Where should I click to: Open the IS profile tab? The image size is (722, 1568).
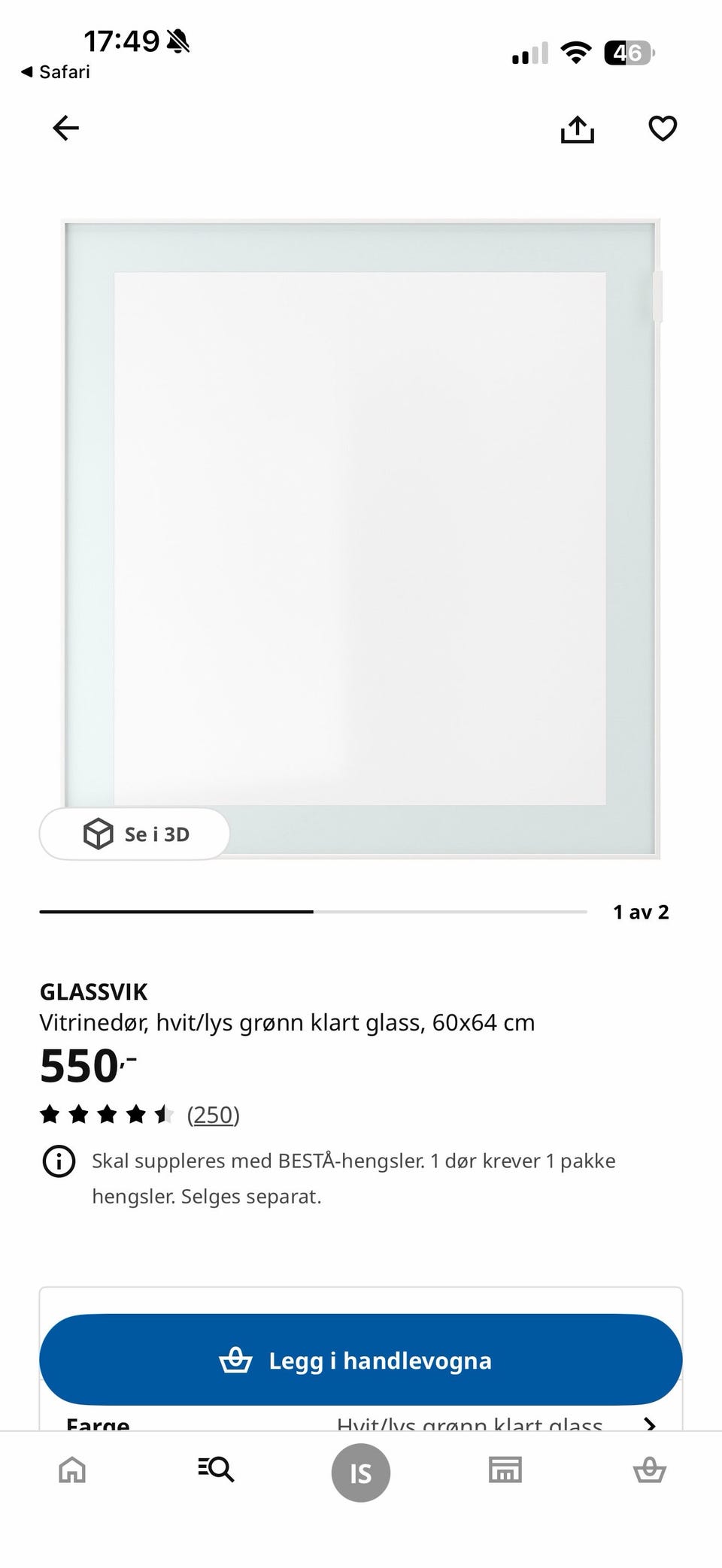tap(361, 1473)
